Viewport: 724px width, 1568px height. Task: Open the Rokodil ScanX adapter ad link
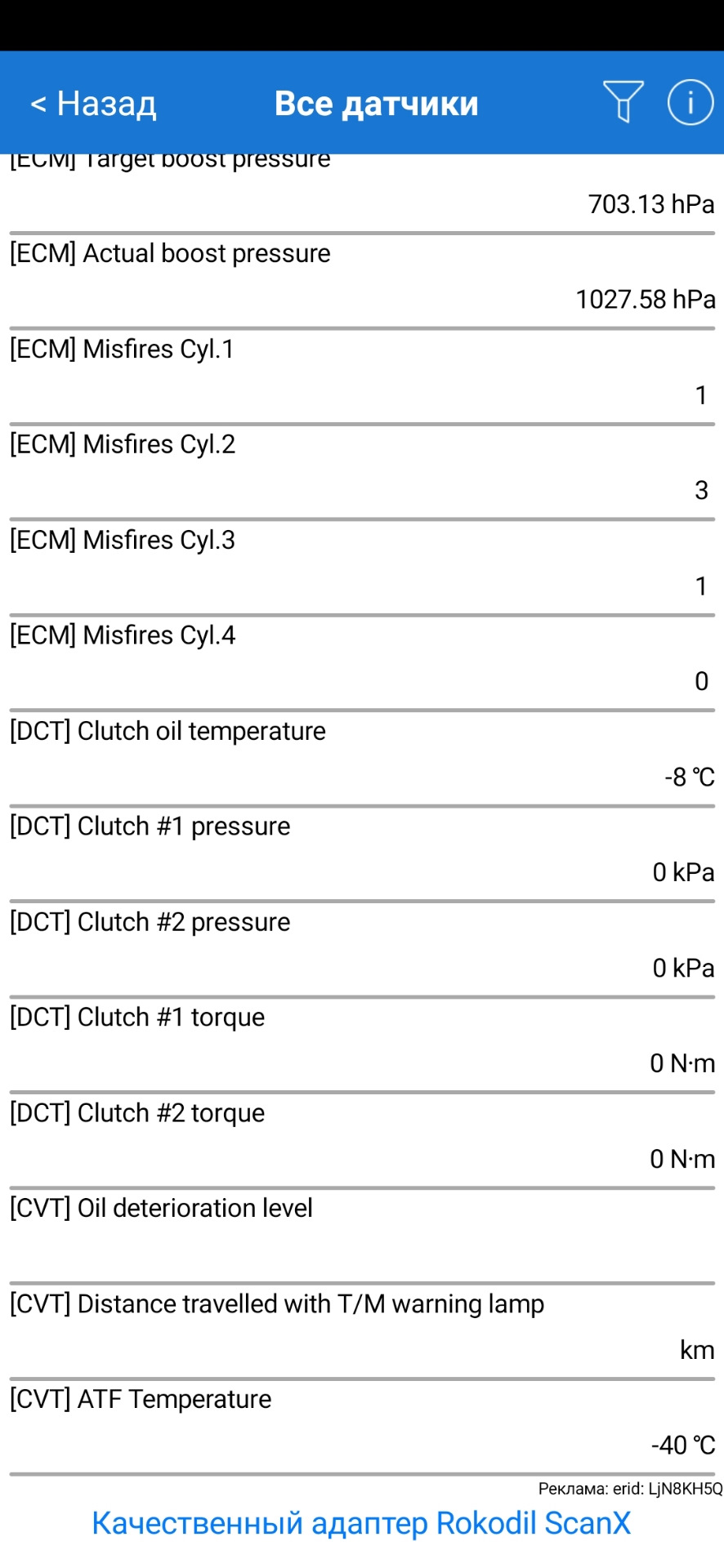361,1523
